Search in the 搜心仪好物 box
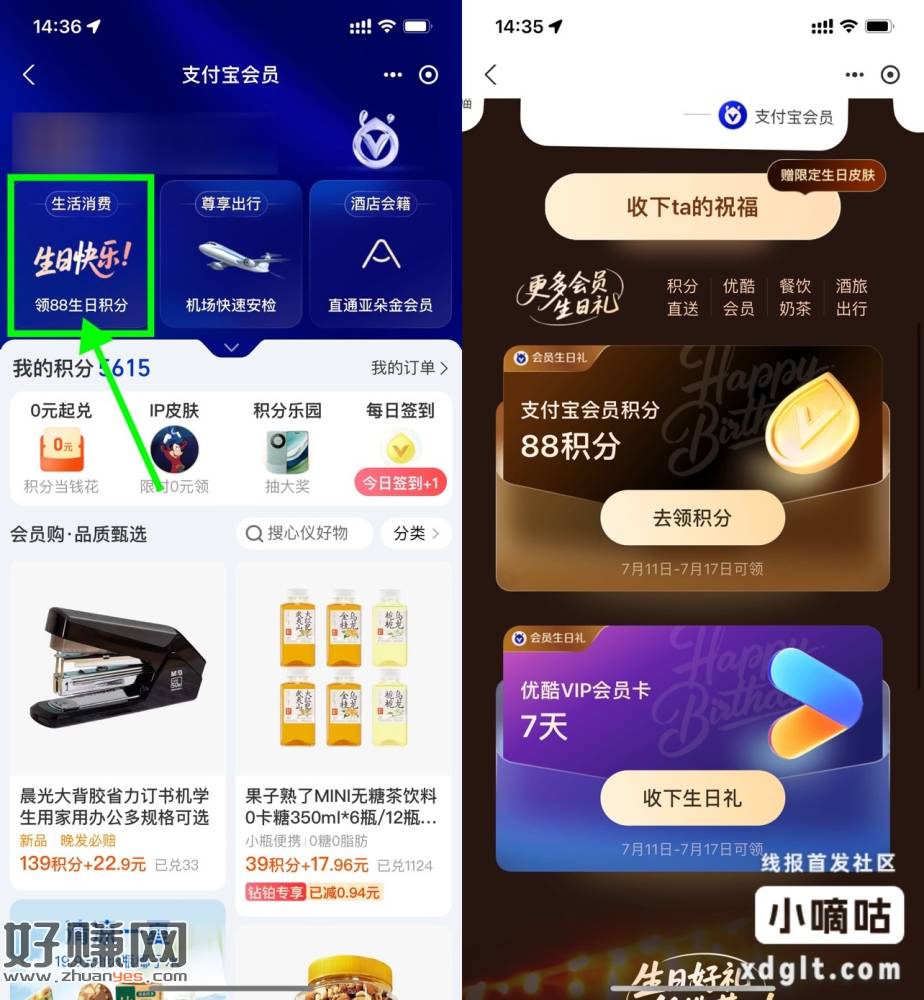Image resolution: width=924 pixels, height=1000 pixels. (305, 533)
